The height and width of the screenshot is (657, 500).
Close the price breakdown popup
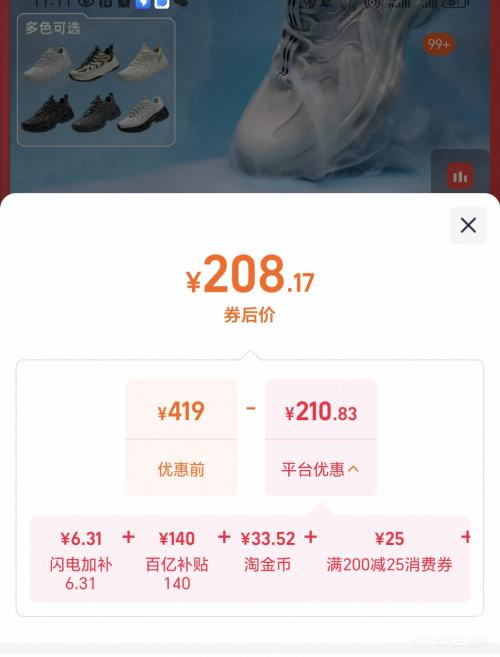coord(468,225)
